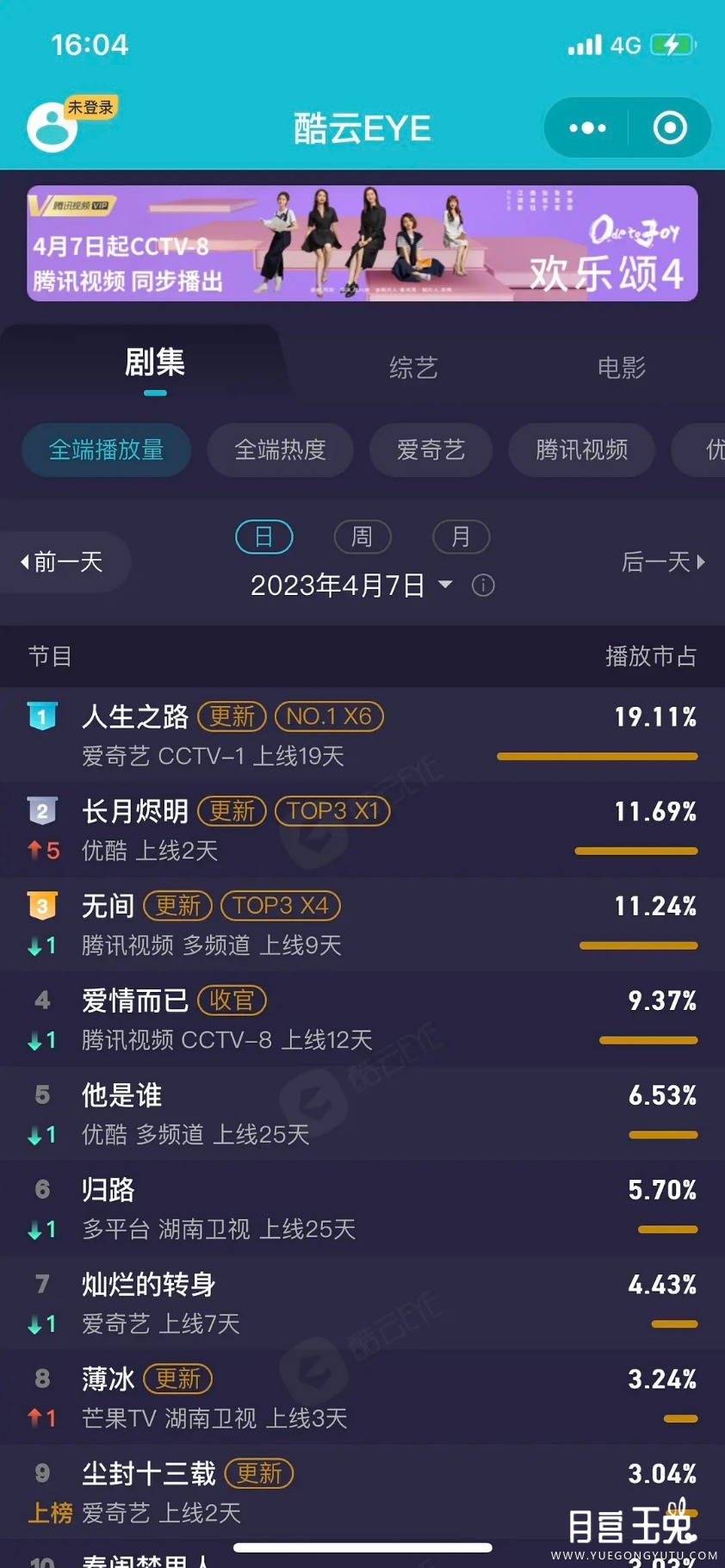Tap the rank 3 badge of 无间

point(42,905)
